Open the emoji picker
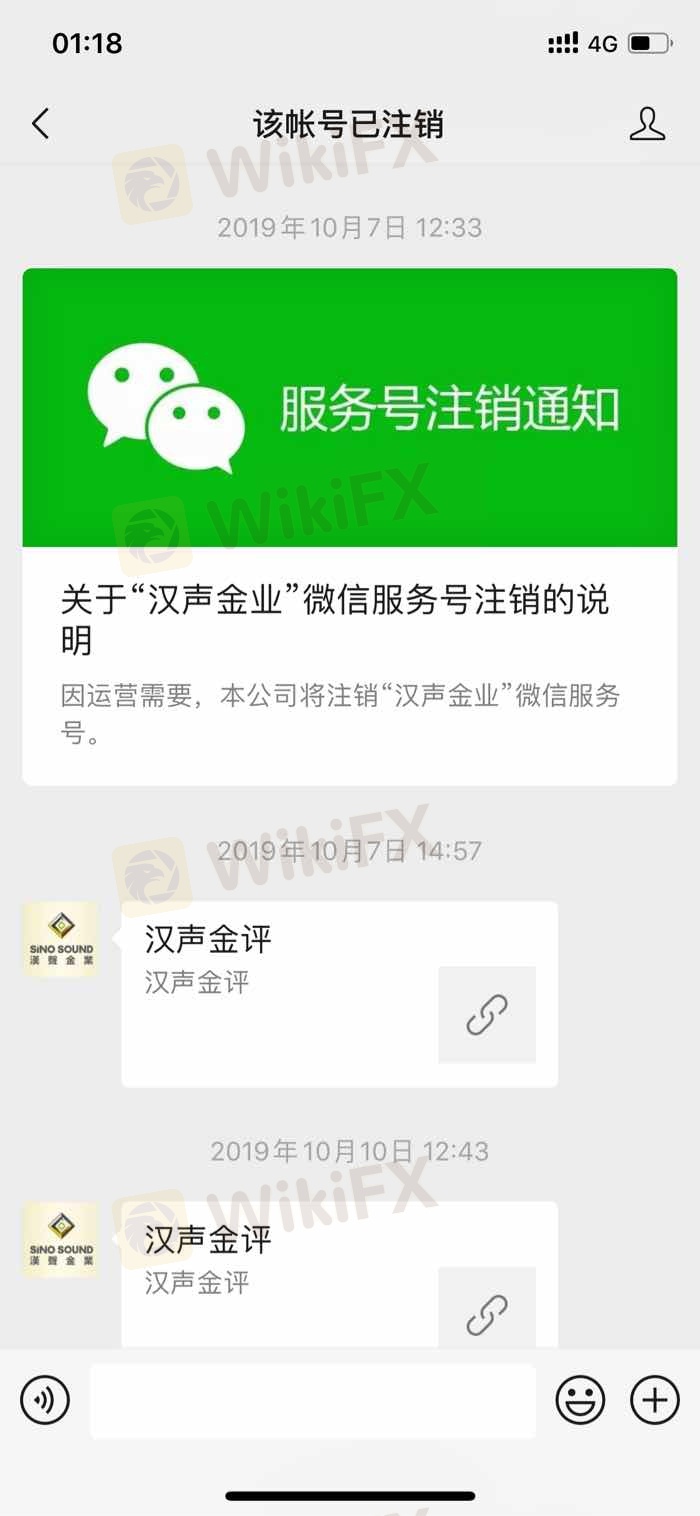700x1516 pixels. 581,1399
